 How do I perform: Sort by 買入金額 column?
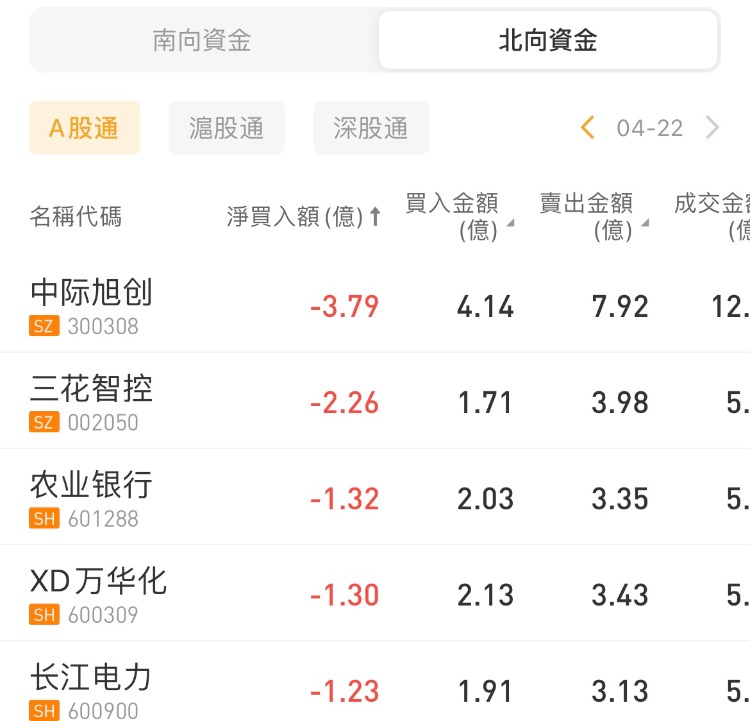point(458,216)
